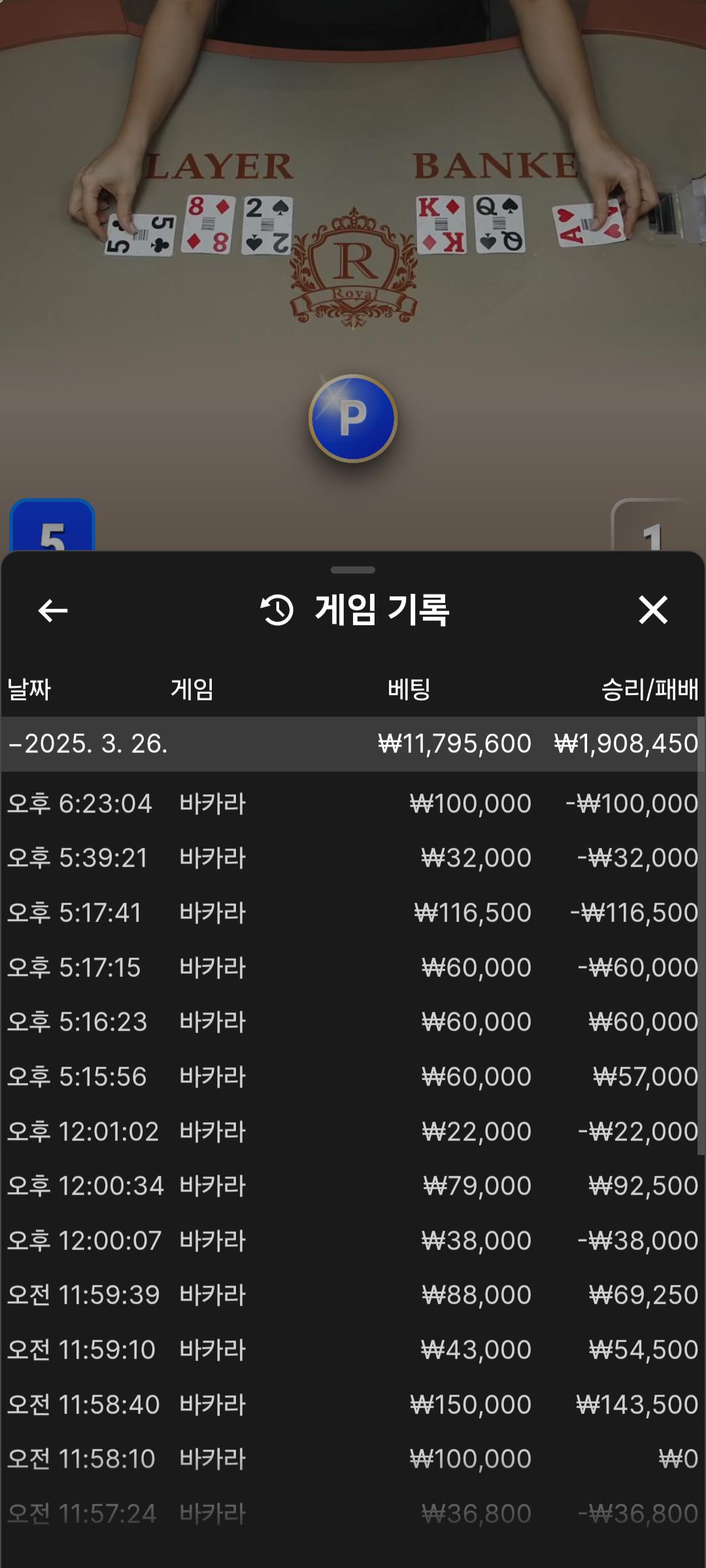View the 오전 11:59:10 round details
706x1568 pixels.
tap(352, 1350)
